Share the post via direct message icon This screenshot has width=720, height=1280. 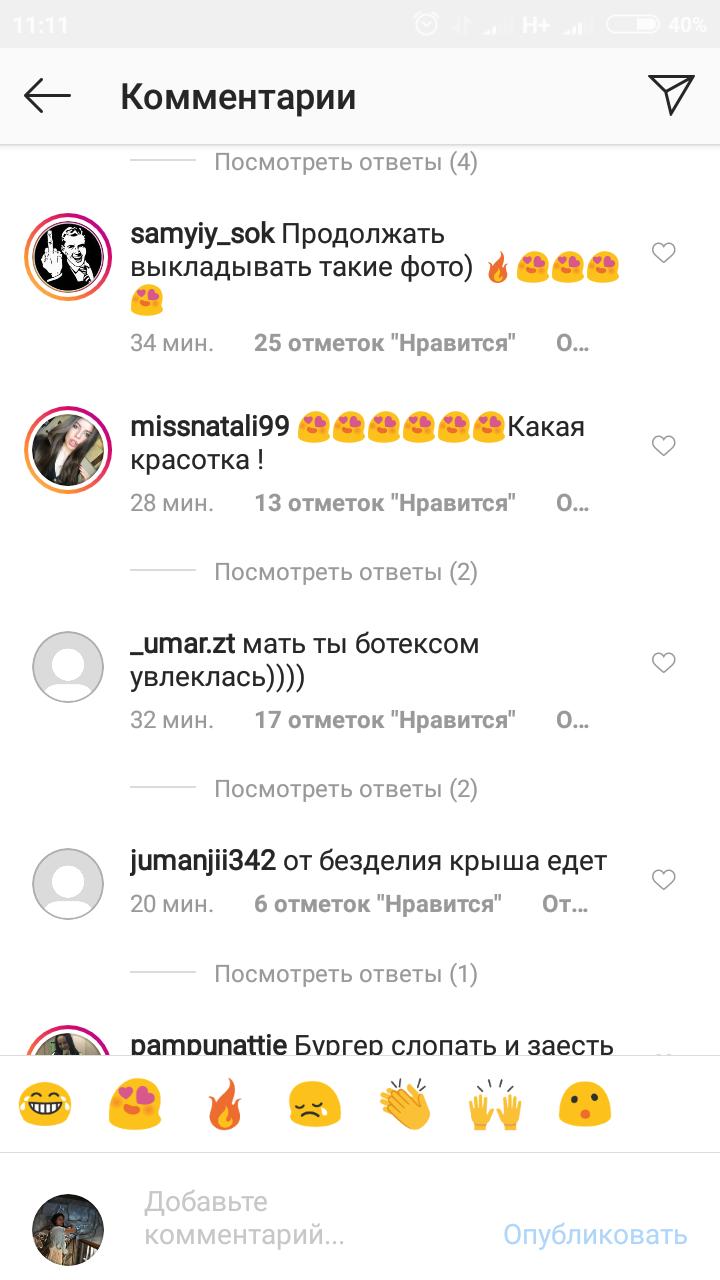(671, 96)
